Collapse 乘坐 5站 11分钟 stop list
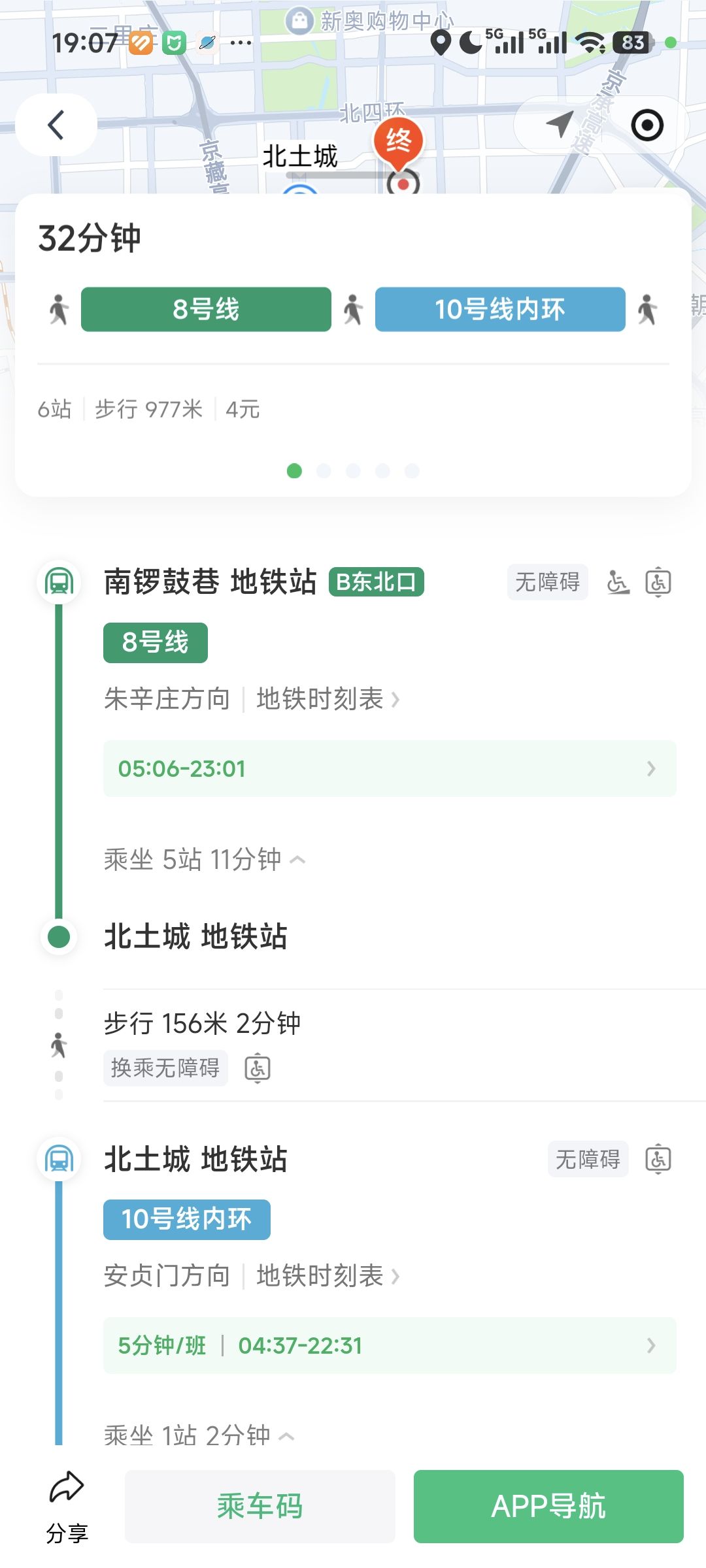Viewport: 706px width, 1568px height. tap(205, 859)
